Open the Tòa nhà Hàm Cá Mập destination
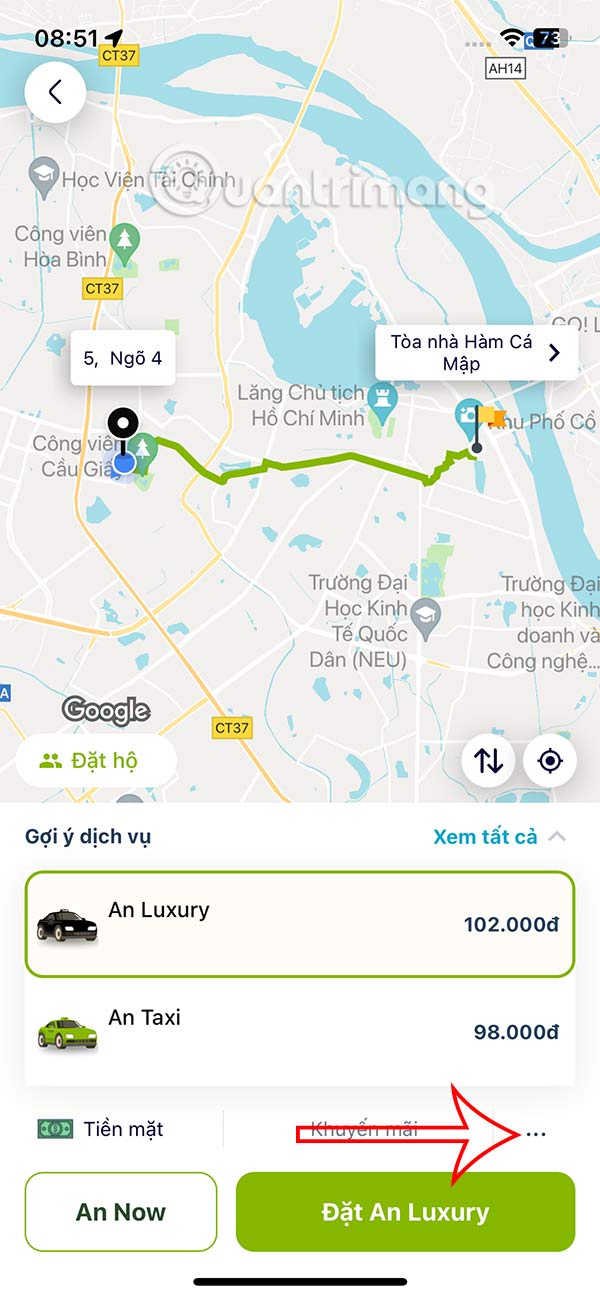The image size is (600, 1298). pyautogui.click(x=476, y=352)
